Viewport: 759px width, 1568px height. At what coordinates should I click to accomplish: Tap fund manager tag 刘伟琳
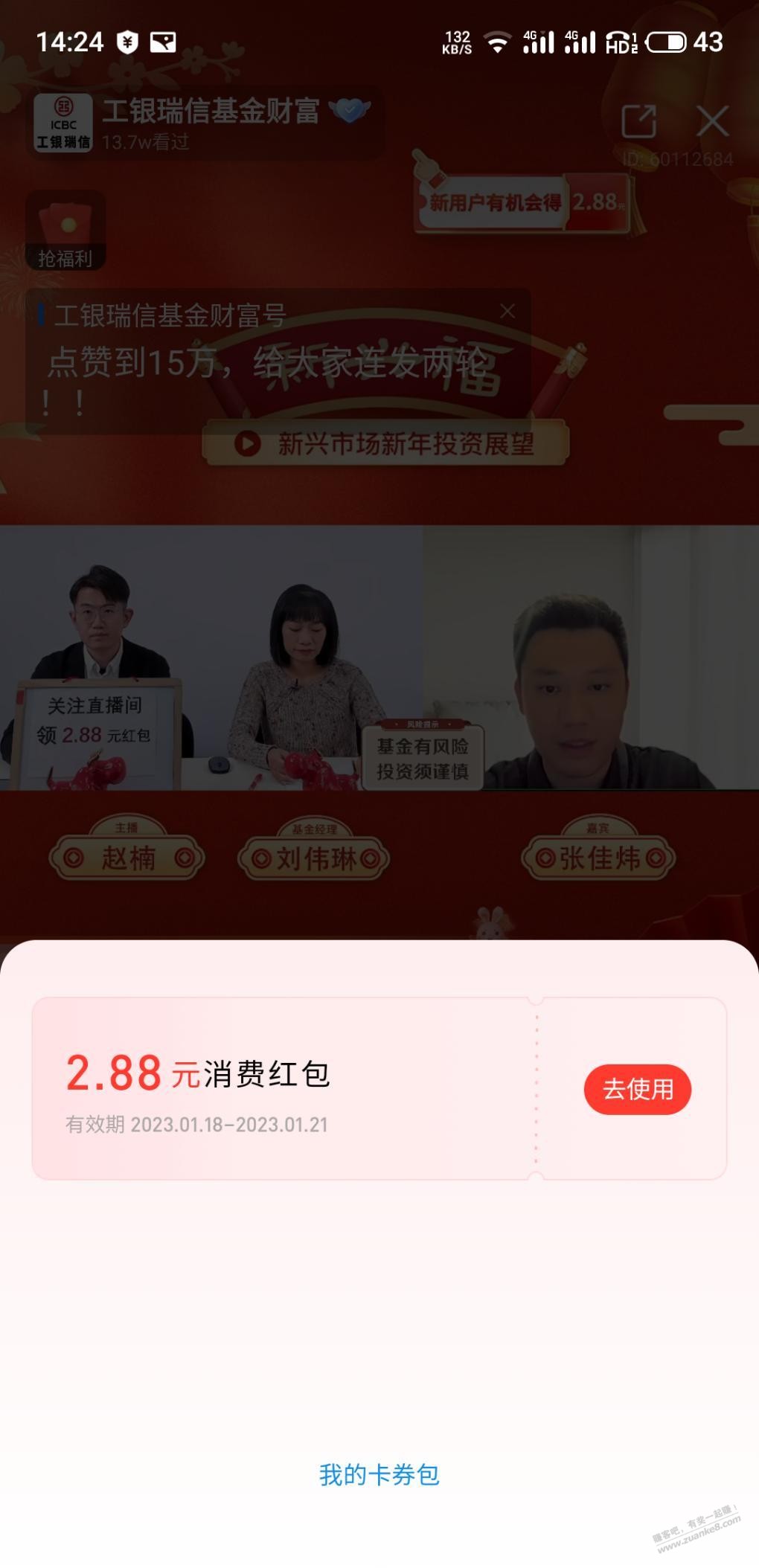314,856
